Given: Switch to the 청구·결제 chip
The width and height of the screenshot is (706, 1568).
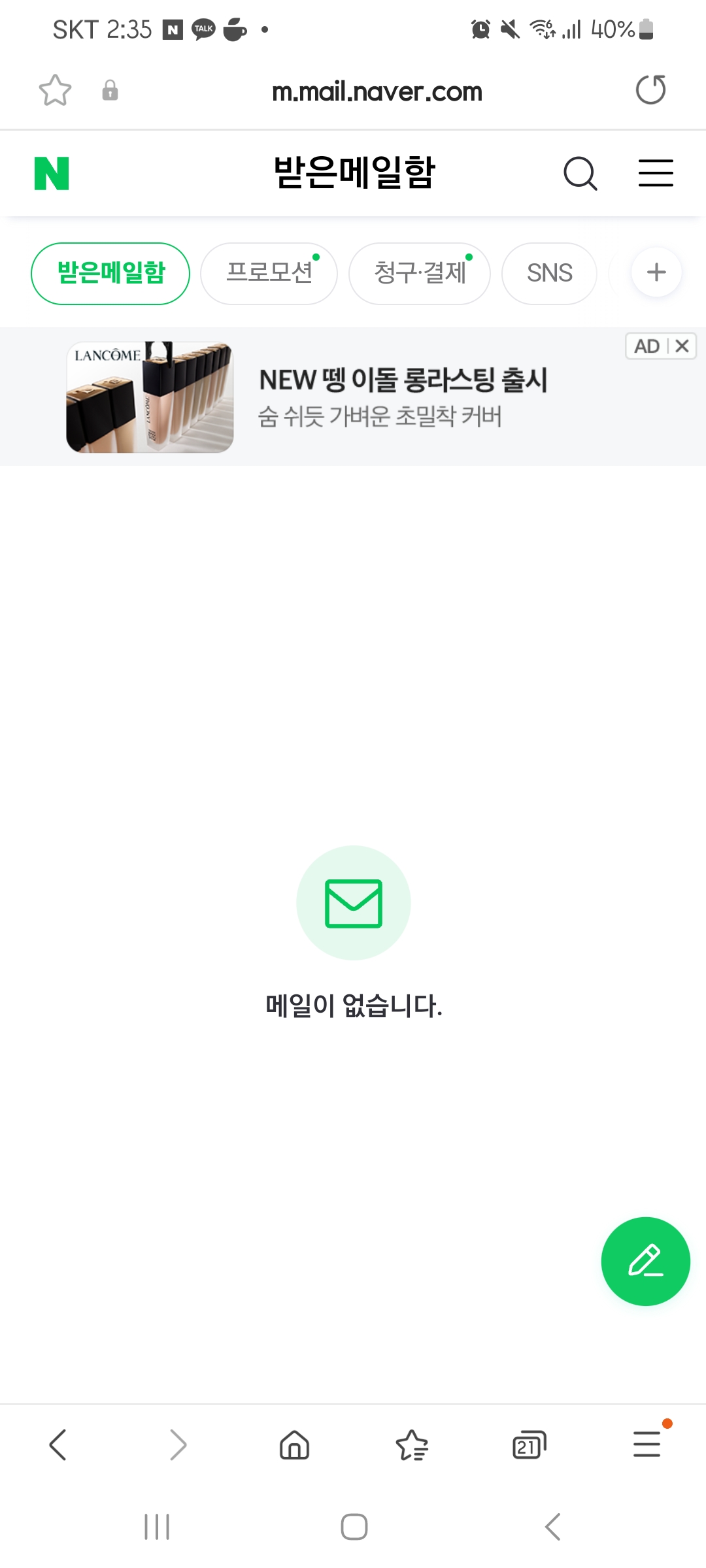Looking at the screenshot, I should [419, 273].
